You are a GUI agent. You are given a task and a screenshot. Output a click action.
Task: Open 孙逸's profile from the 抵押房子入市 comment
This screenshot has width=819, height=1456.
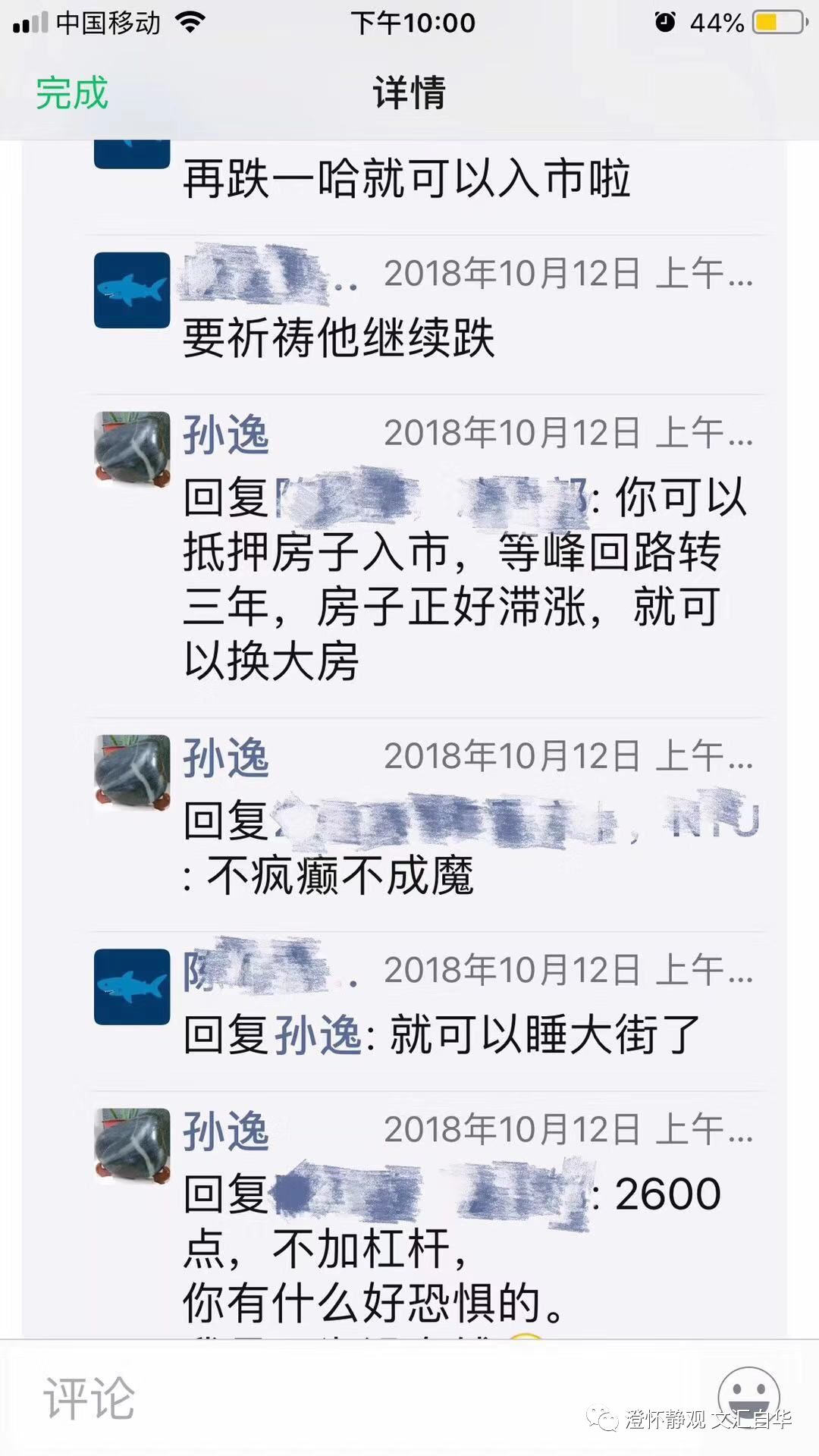point(226,435)
